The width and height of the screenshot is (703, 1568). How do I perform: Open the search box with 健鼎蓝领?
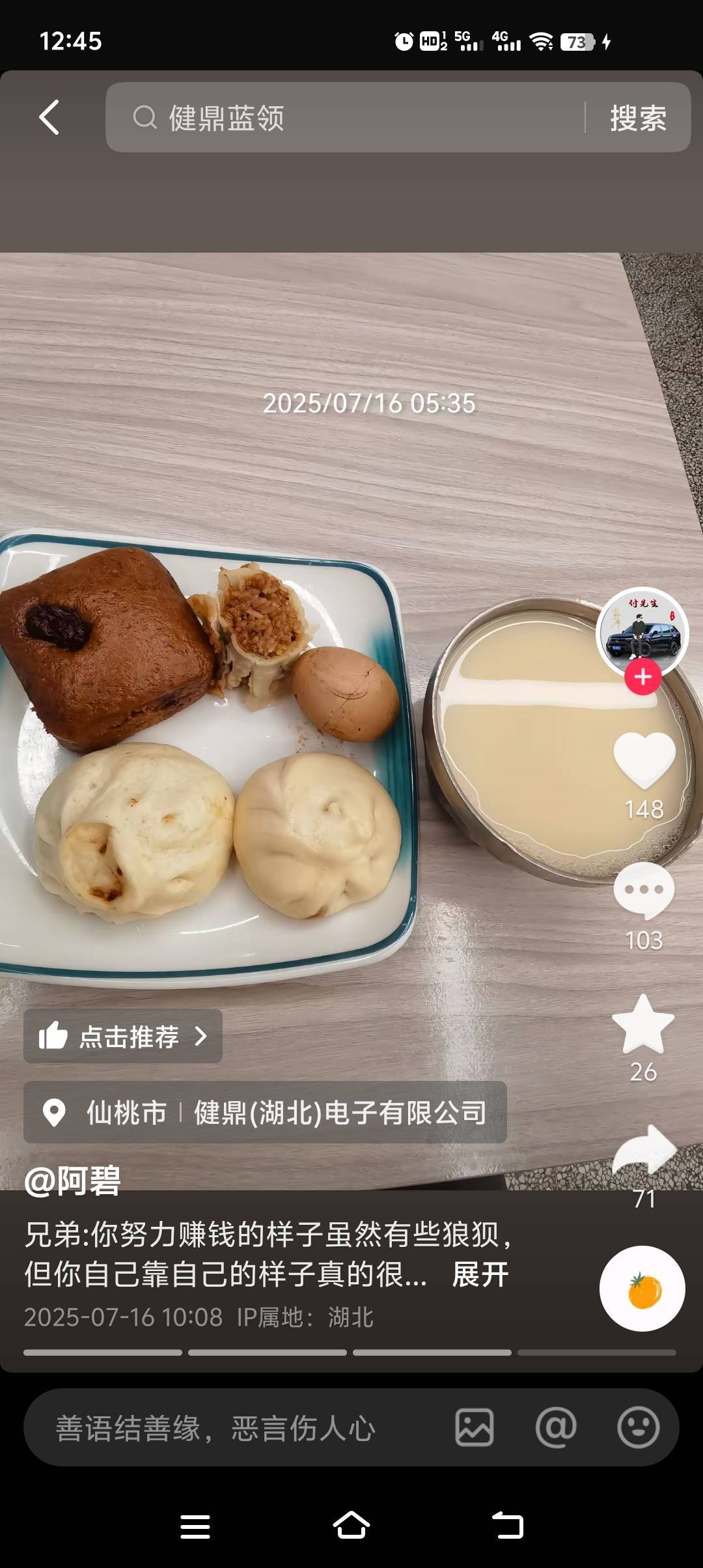point(345,118)
